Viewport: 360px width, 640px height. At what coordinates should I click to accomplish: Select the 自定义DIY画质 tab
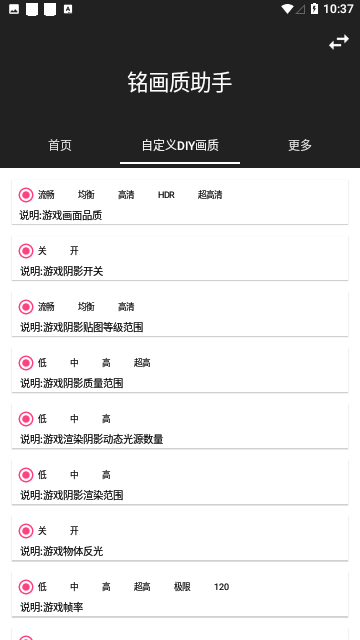(180, 145)
